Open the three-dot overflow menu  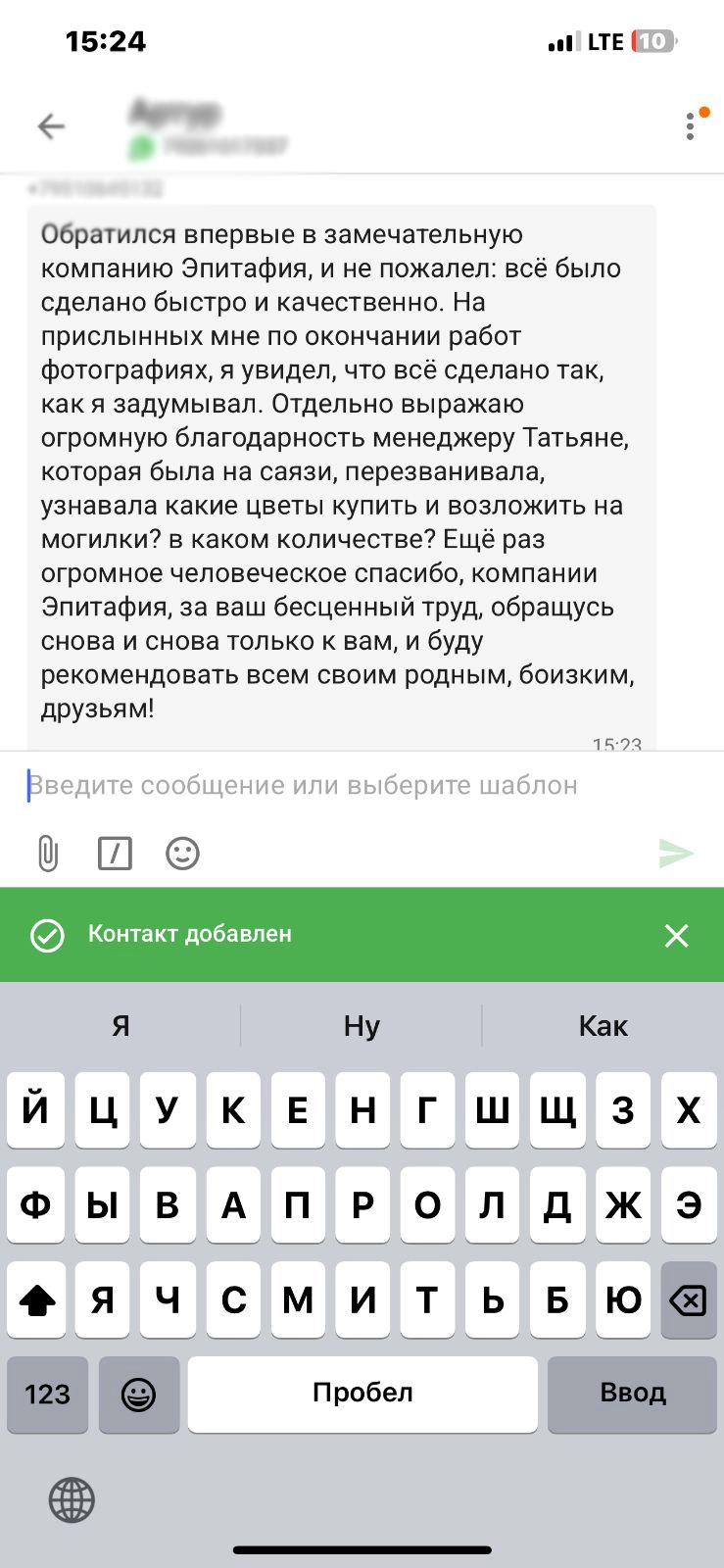[x=691, y=126]
